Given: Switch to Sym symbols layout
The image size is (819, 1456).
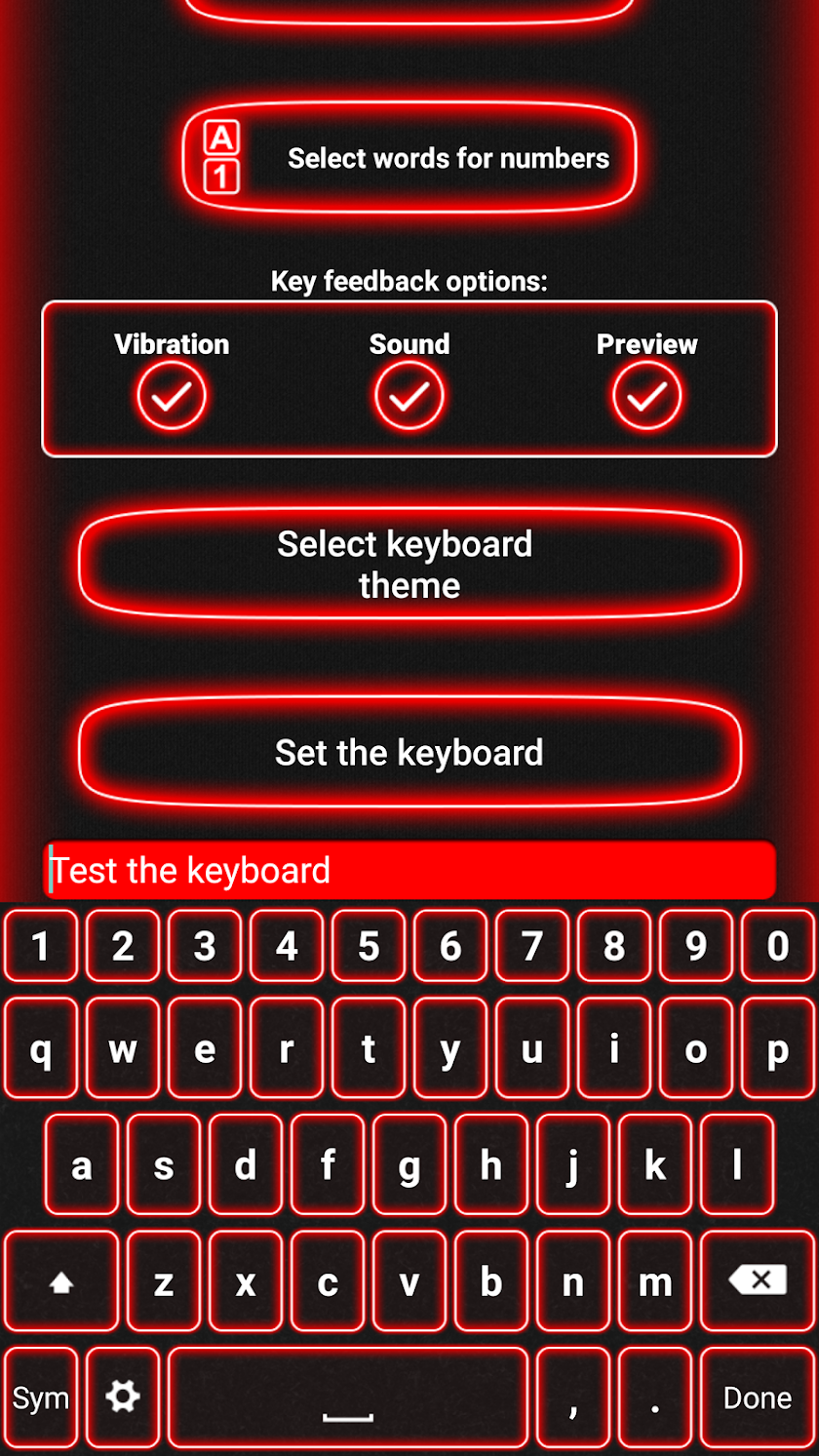Looking at the screenshot, I should [x=41, y=1397].
